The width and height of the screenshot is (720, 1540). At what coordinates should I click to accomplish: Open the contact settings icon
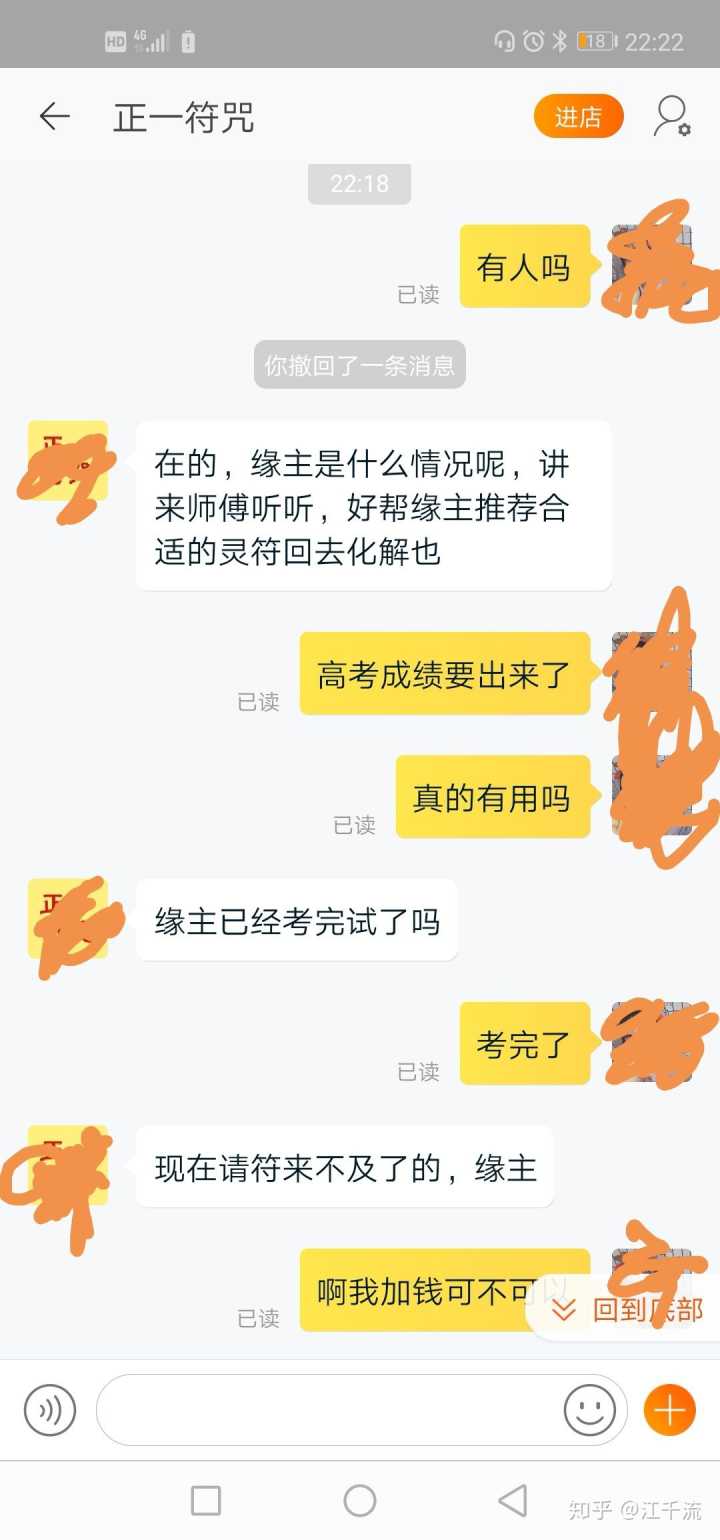671,117
